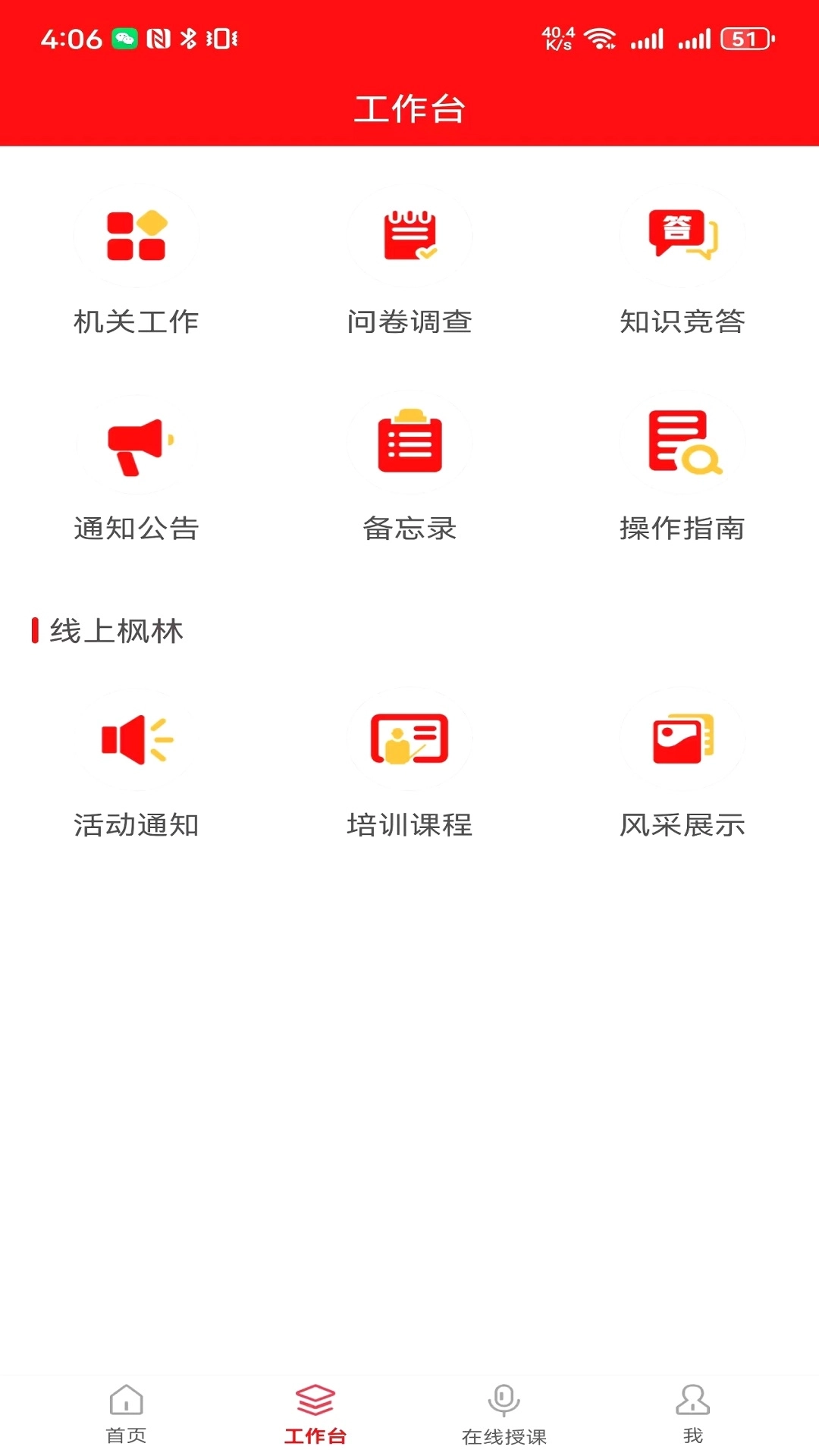Open the 通知公告 megaphone icon
This screenshot has height=1456, width=819.
(135, 444)
